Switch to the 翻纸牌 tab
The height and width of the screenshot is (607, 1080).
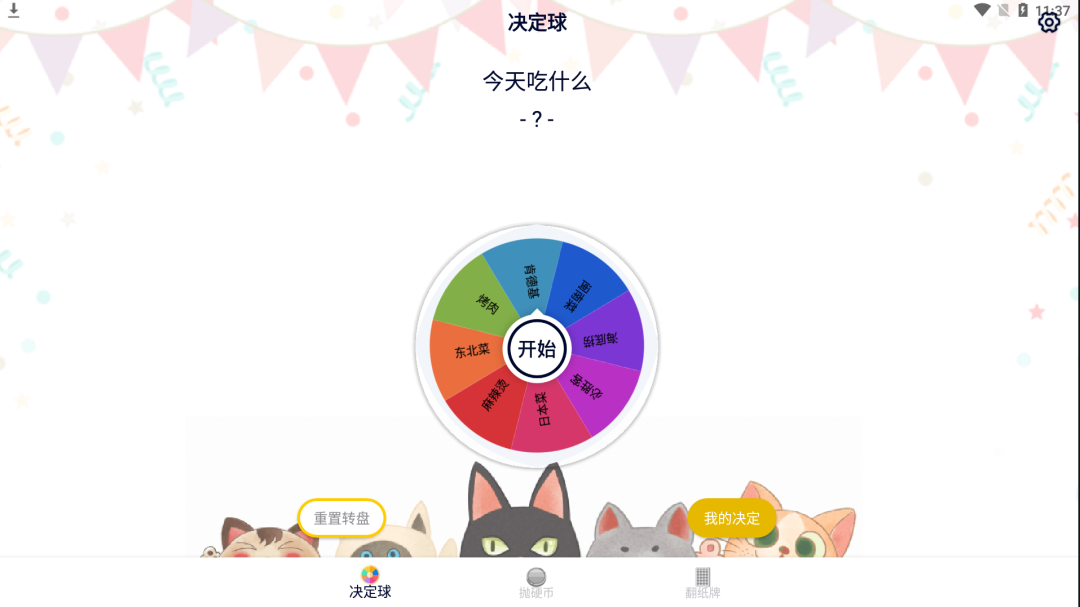[702, 582]
